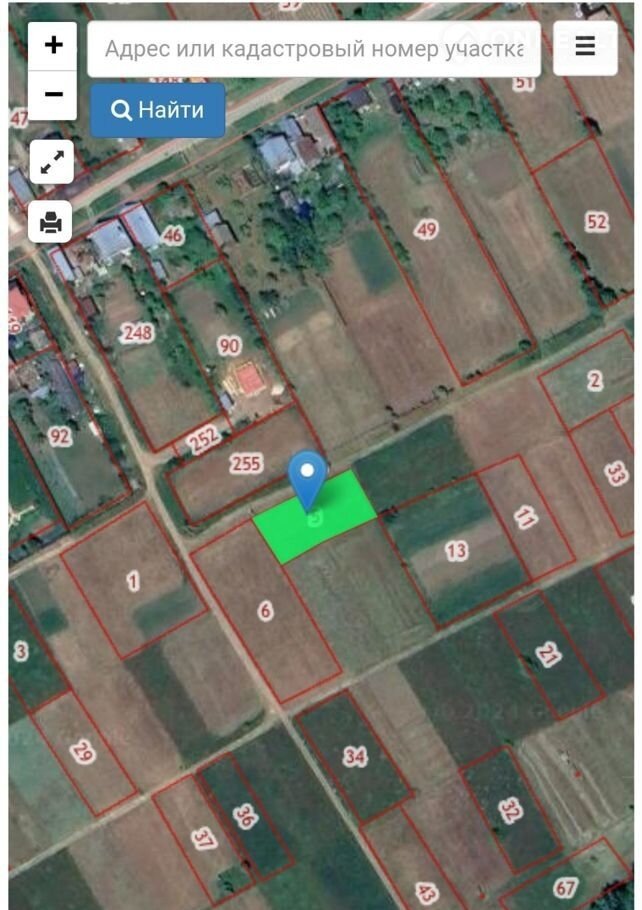Expand the map to fullscreen
This screenshot has height=910, width=642.
(x=52, y=163)
